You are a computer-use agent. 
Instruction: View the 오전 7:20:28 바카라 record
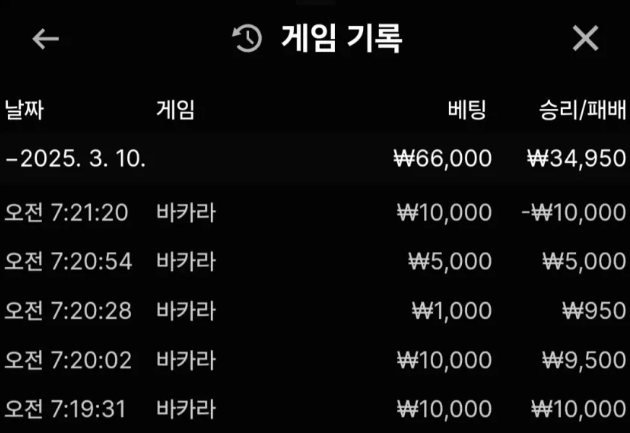pos(314,311)
